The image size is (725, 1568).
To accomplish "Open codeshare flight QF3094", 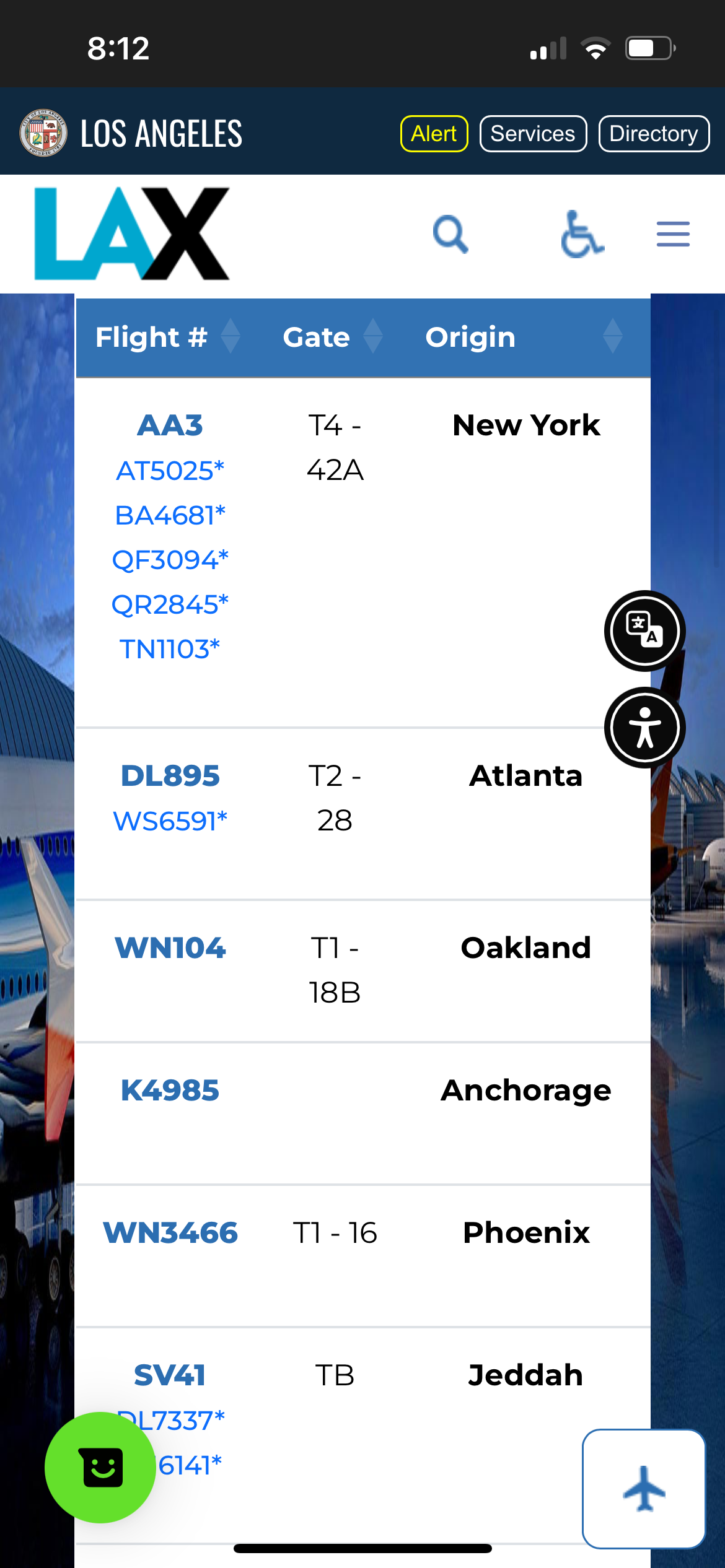I will coord(170,560).
